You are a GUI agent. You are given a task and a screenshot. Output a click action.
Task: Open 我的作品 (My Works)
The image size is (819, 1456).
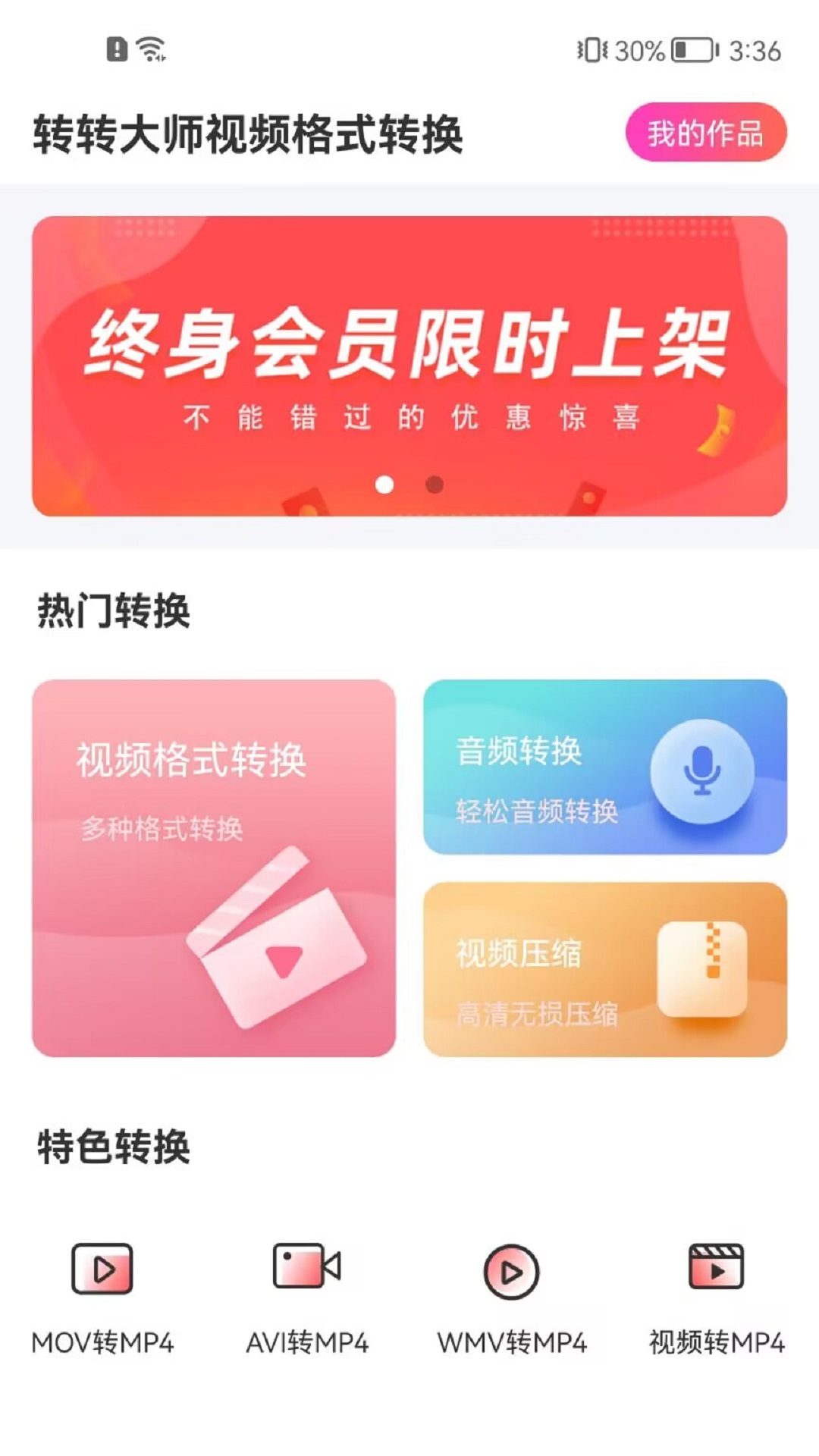705,133
